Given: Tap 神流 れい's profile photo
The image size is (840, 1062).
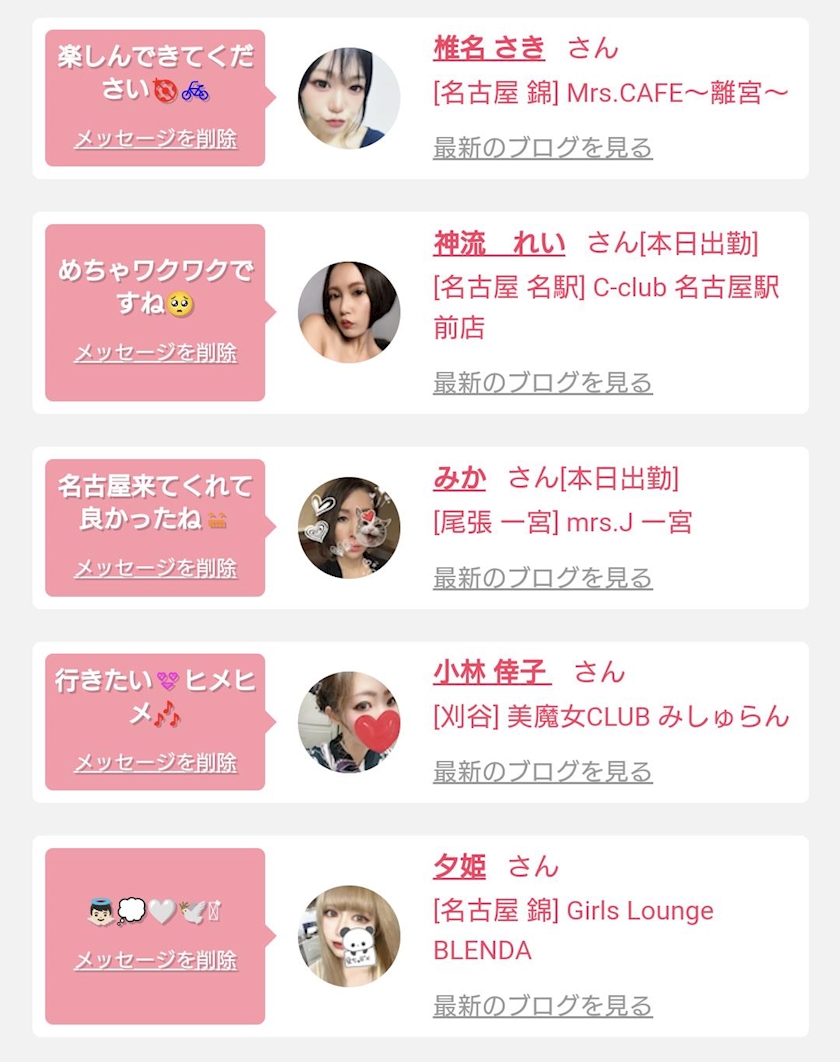Looking at the screenshot, I should [x=349, y=312].
